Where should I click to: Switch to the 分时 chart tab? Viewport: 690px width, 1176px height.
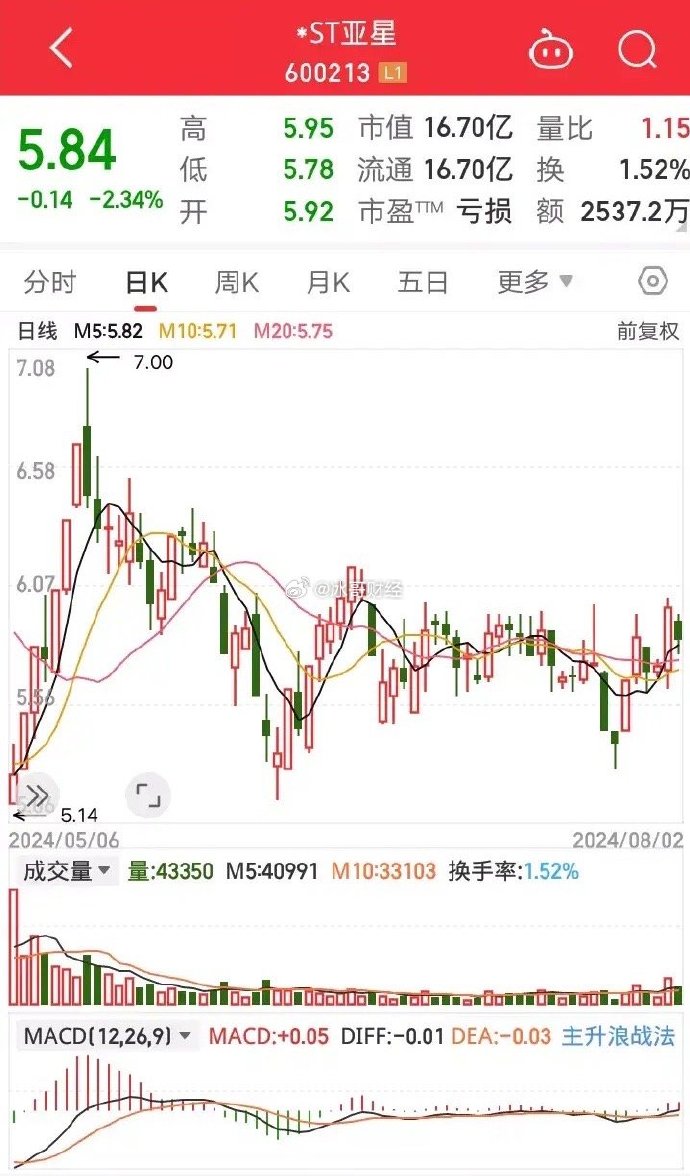point(50,282)
